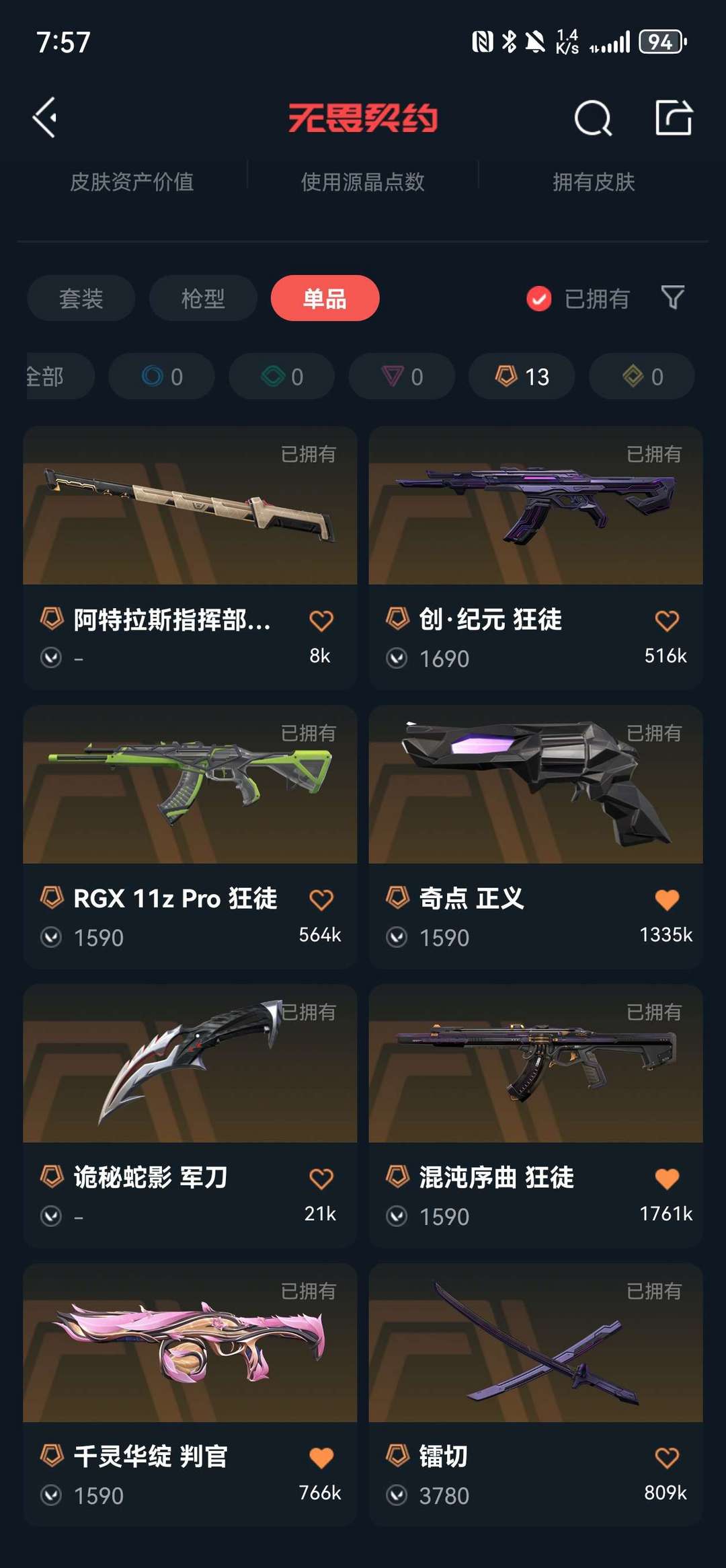Image resolution: width=726 pixels, height=1568 pixels.
Task: Open the filter funnel icon
Action: [672, 297]
